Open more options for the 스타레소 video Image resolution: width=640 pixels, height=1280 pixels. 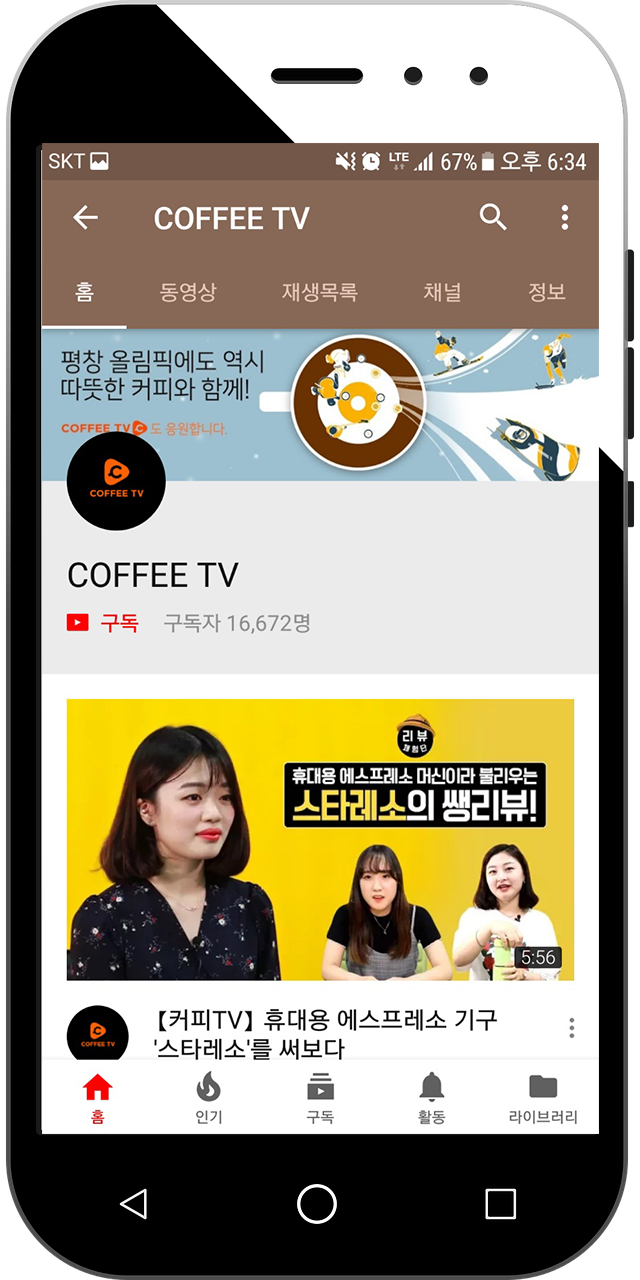click(571, 1028)
